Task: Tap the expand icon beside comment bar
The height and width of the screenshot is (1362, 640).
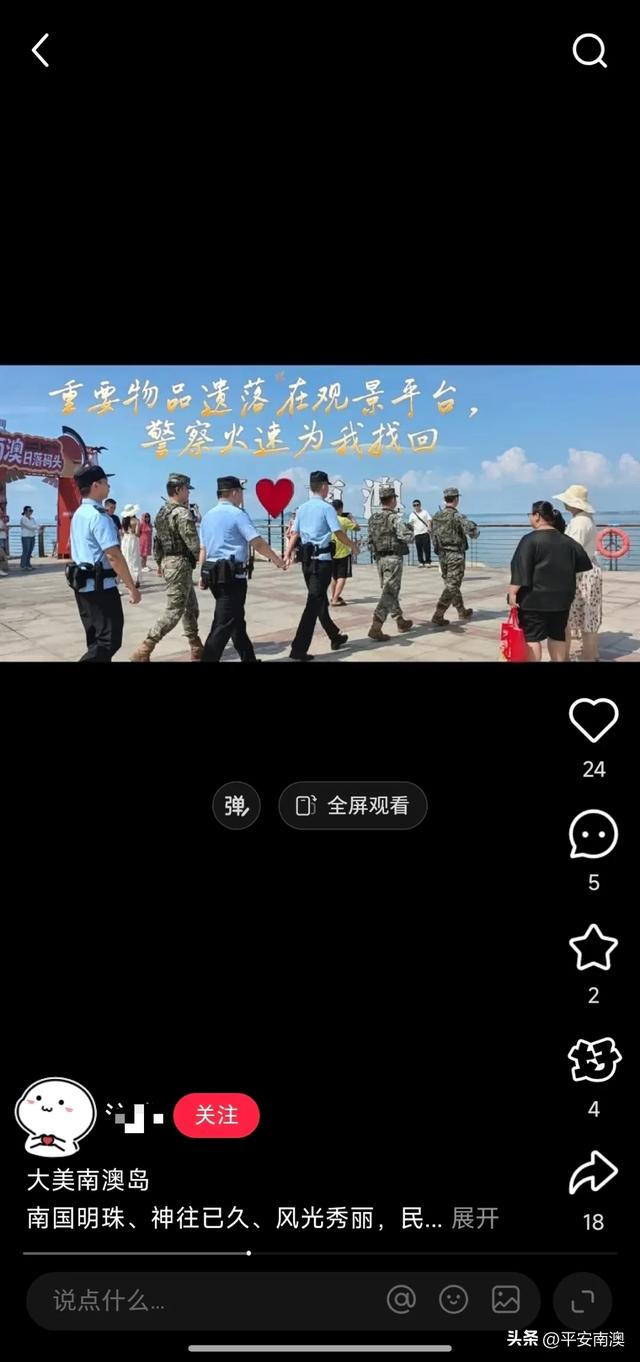Action: [582, 1300]
